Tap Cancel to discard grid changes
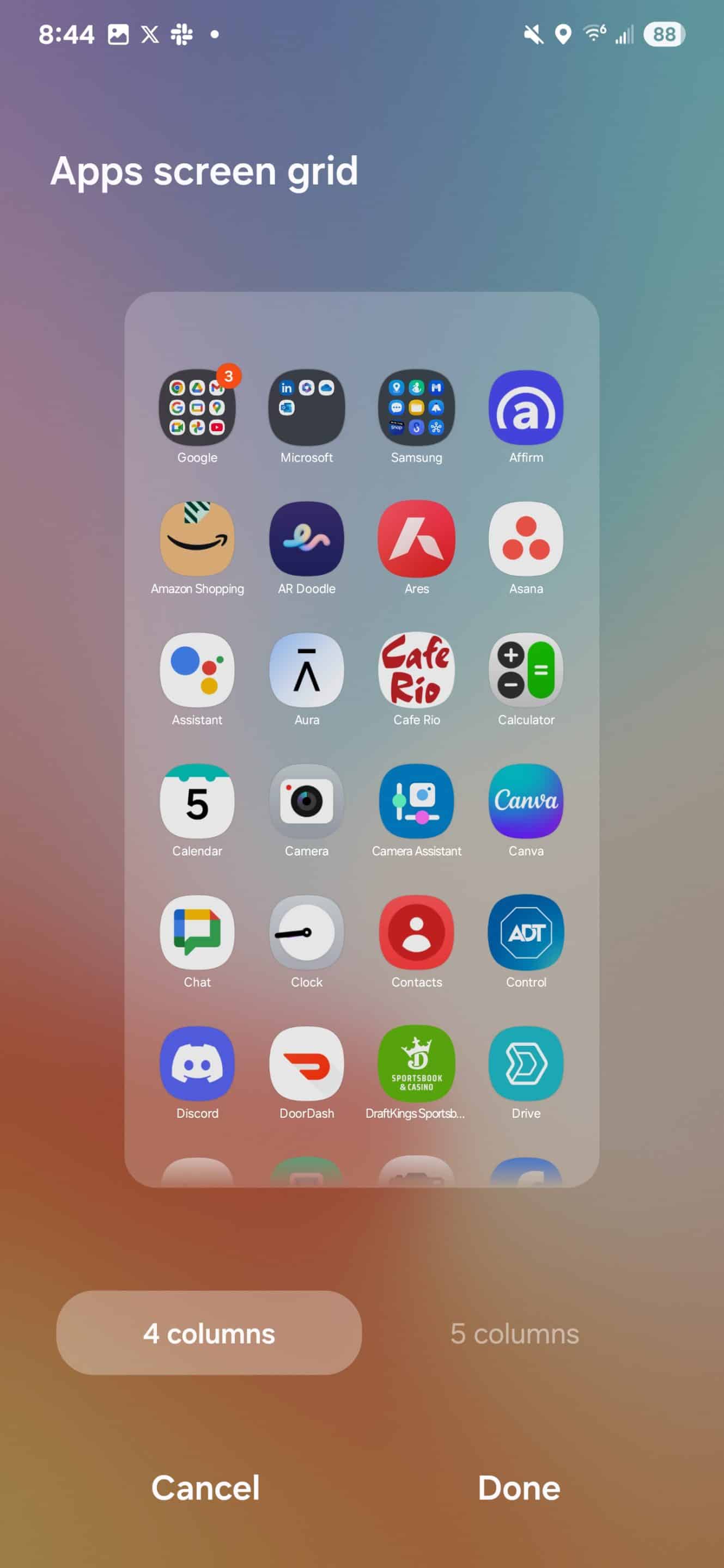 205,1487
